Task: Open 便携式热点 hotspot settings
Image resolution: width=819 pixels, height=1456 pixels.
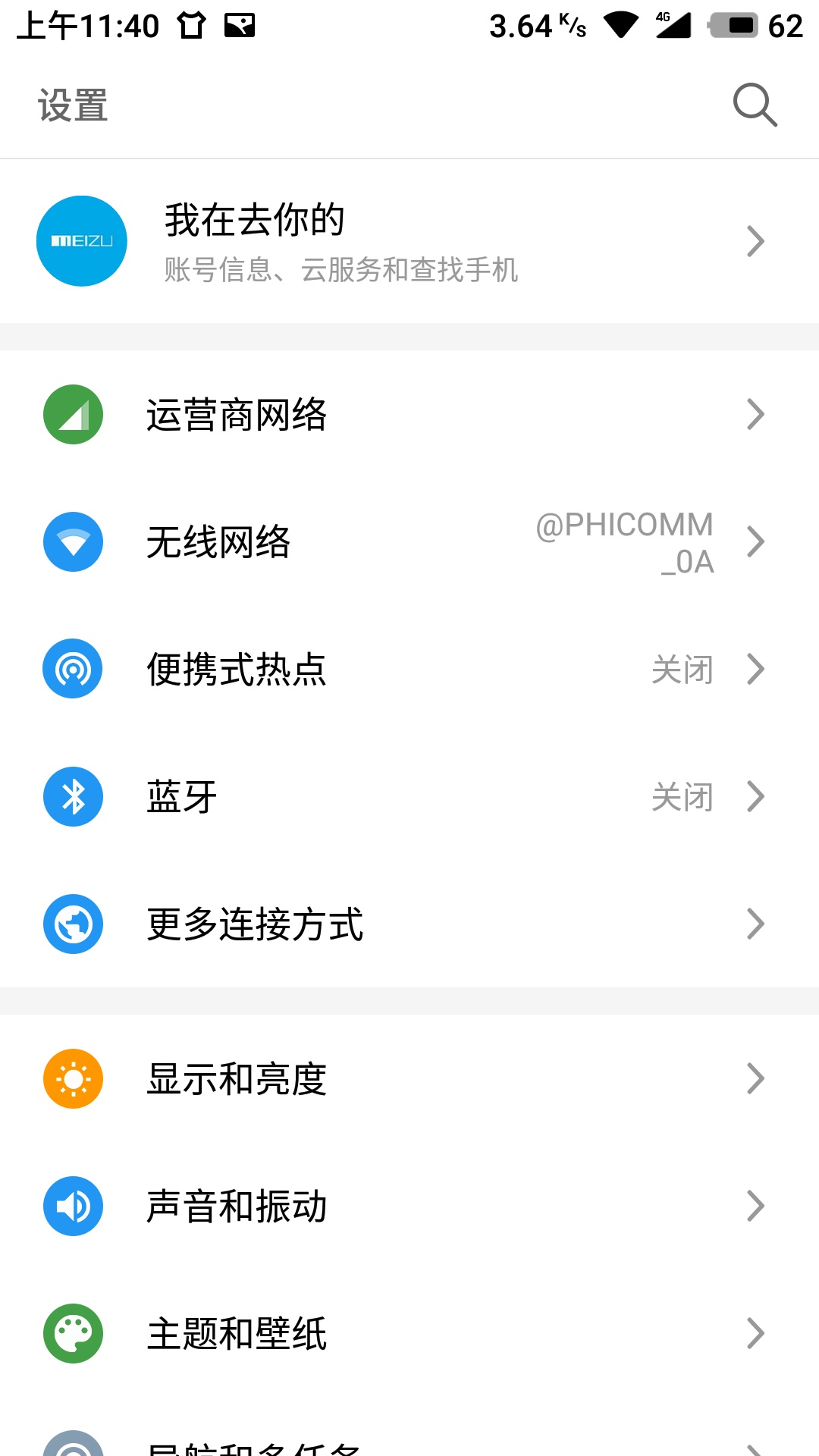Action: (409, 669)
